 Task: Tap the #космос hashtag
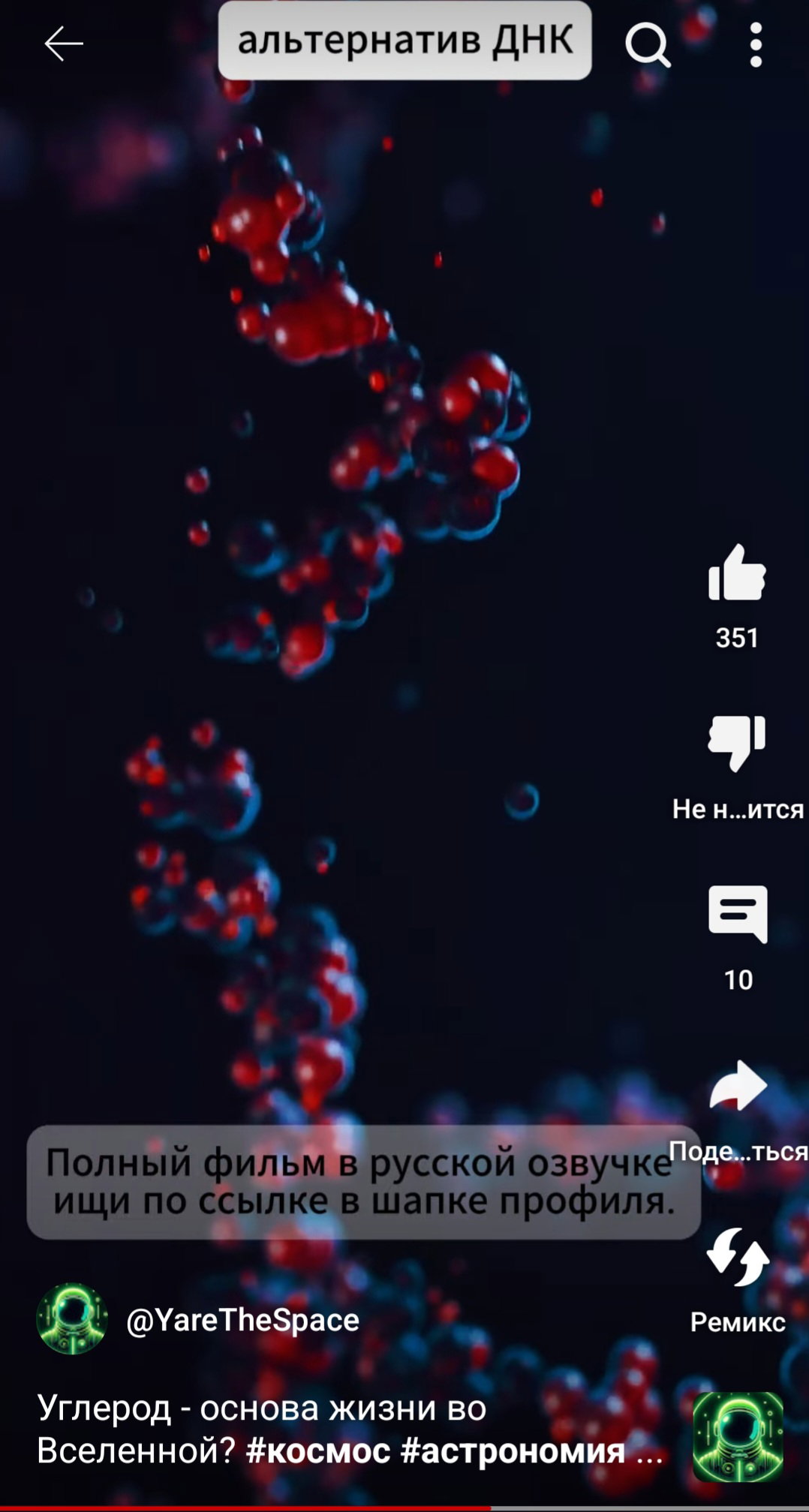pos(318,1450)
